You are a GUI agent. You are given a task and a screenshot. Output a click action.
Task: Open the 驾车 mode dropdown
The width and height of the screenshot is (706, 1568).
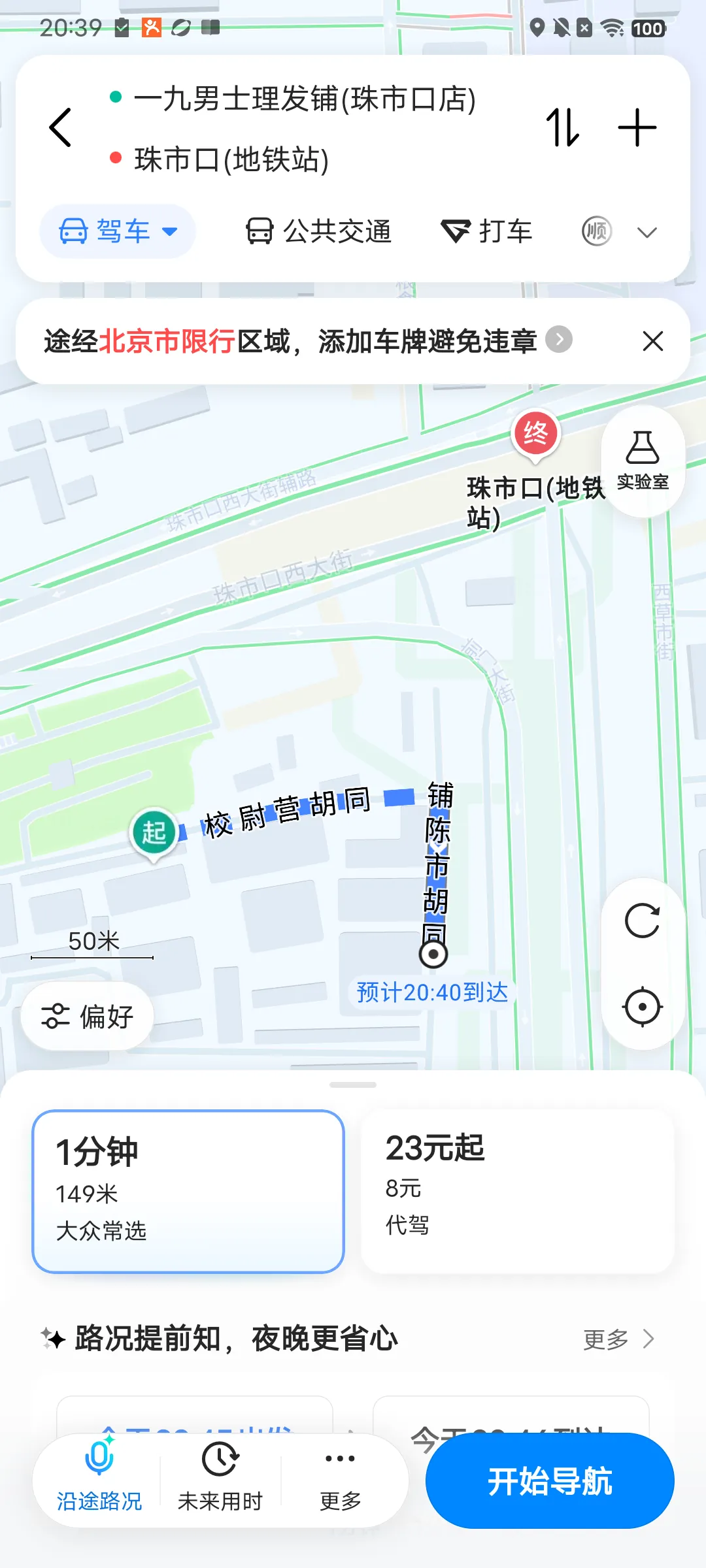118,231
